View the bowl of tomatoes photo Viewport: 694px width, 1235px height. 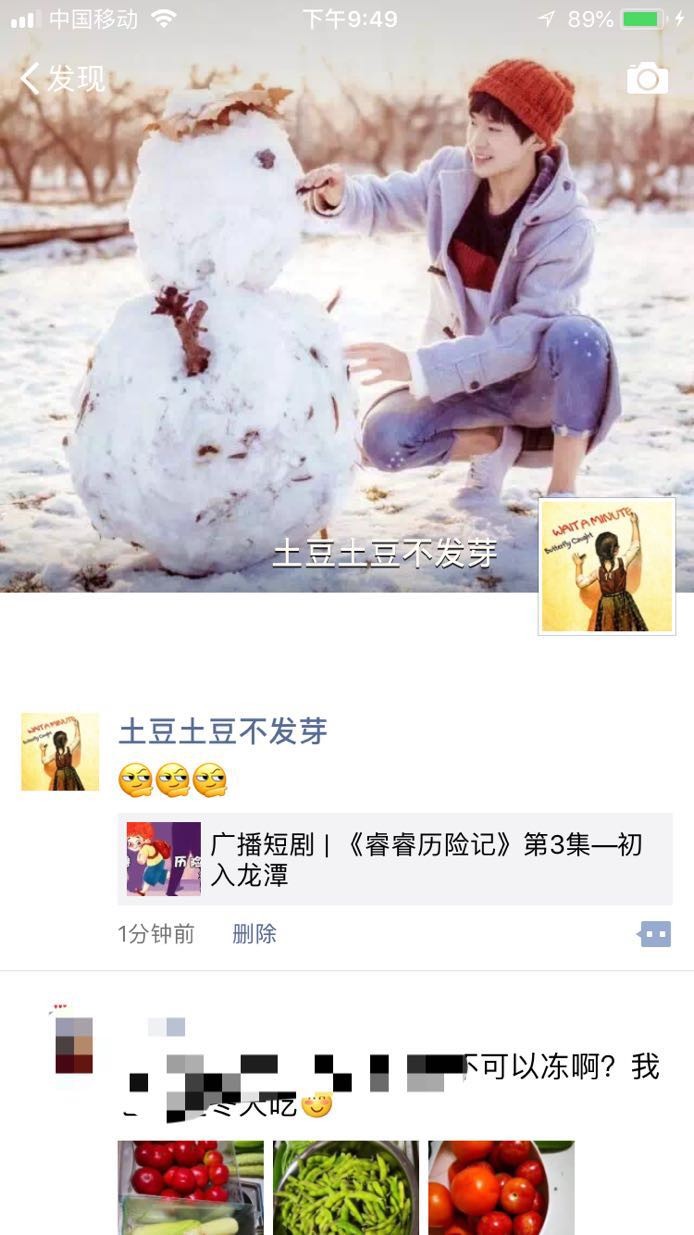[x=500, y=1188]
